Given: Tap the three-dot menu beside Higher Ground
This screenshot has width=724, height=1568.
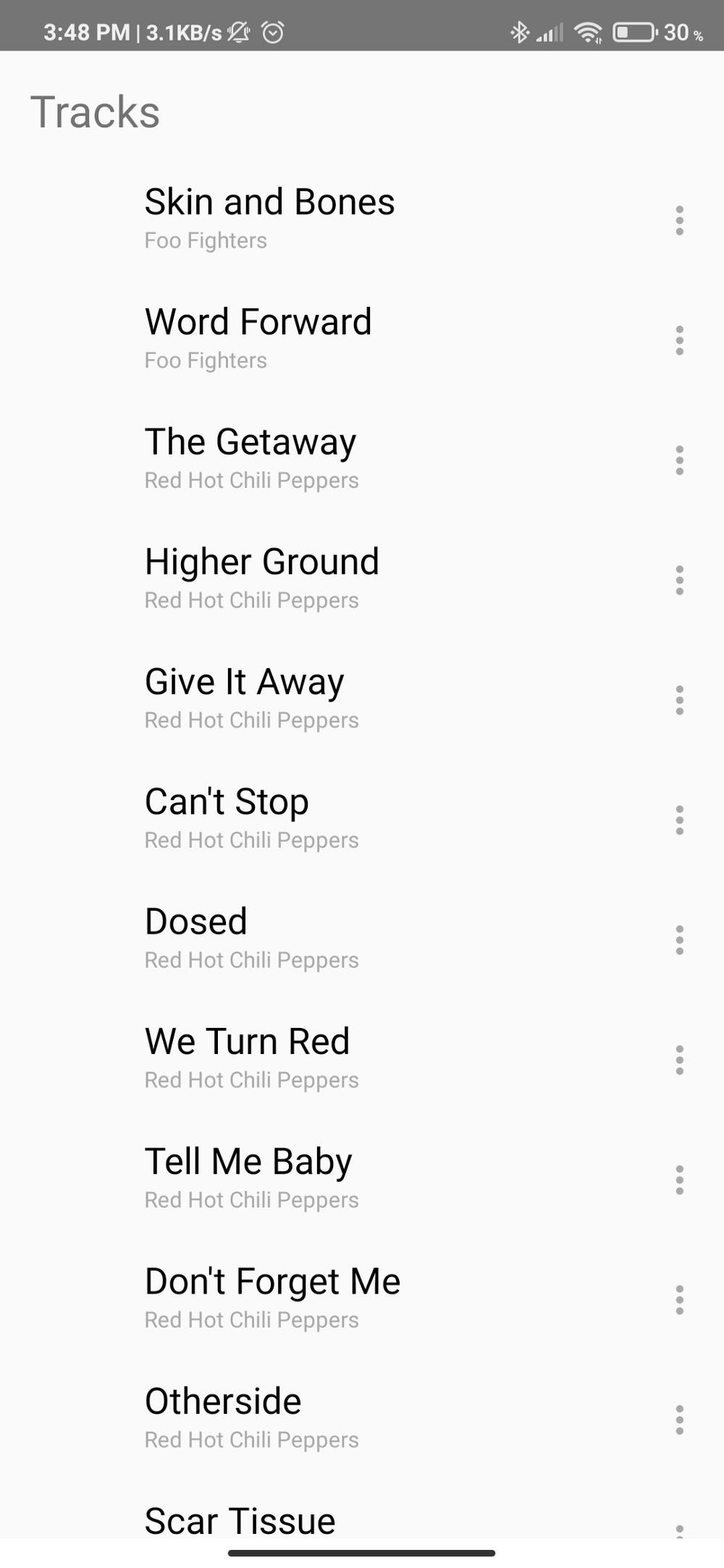Looking at the screenshot, I should (679, 581).
